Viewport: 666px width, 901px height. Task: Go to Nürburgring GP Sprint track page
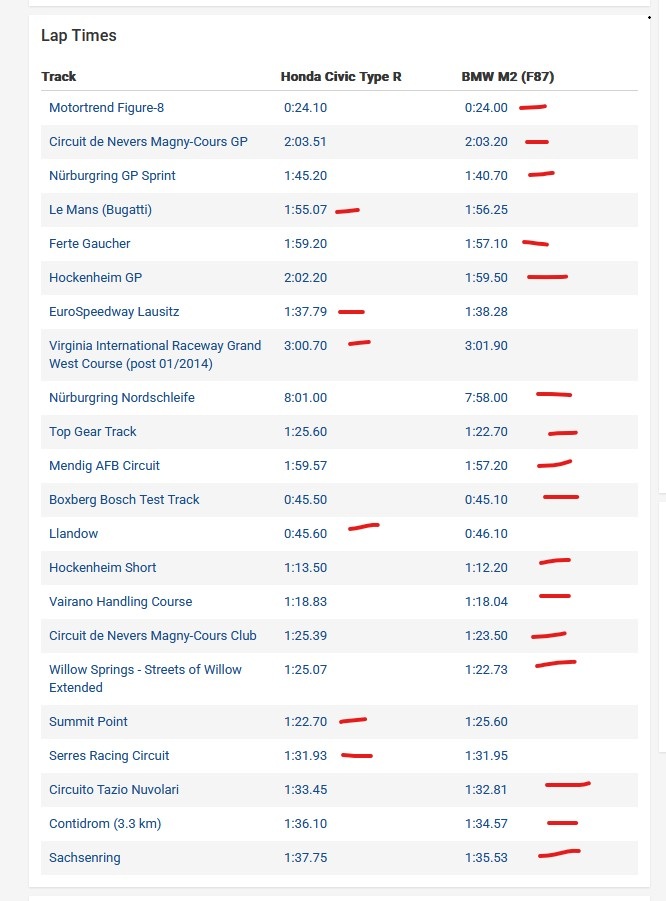click(x=112, y=176)
